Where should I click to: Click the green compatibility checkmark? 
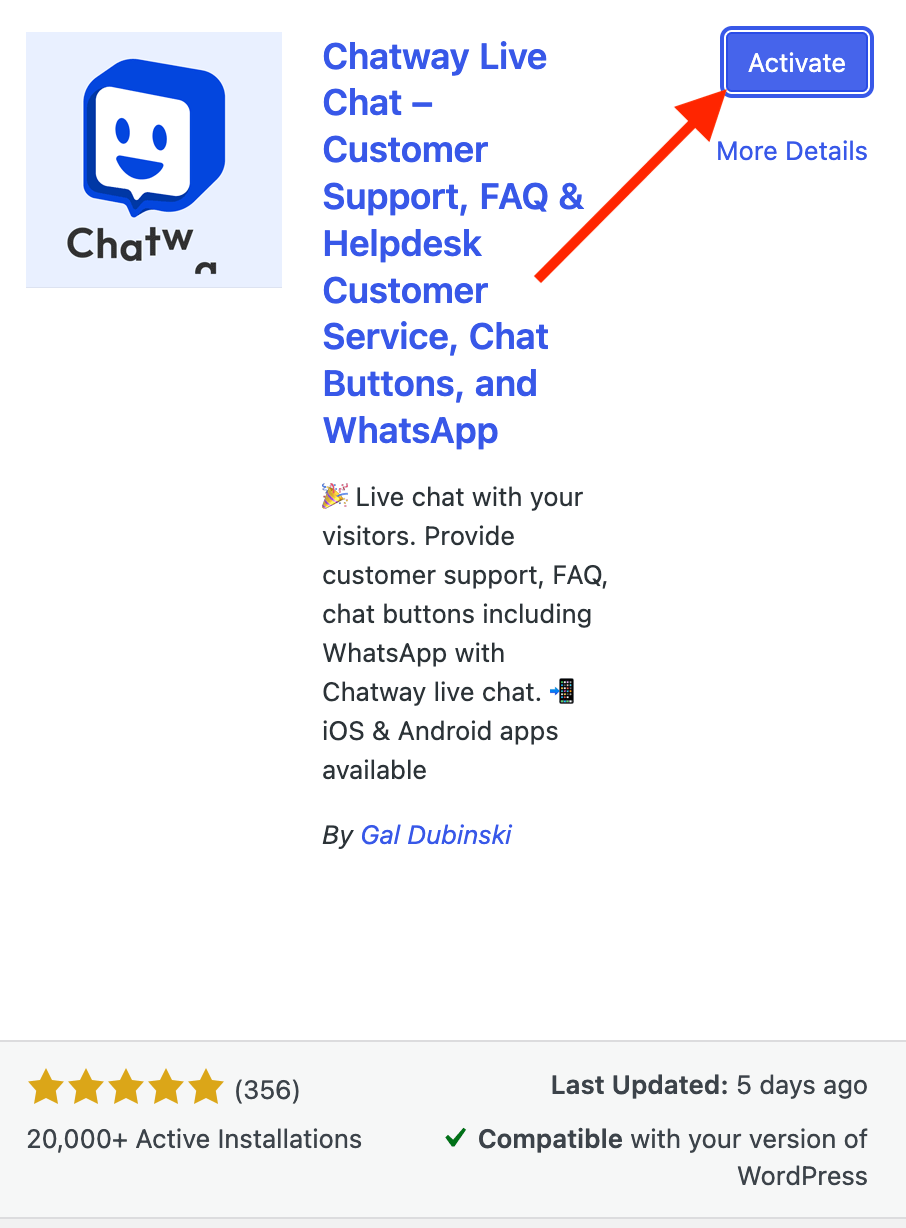click(x=457, y=1138)
